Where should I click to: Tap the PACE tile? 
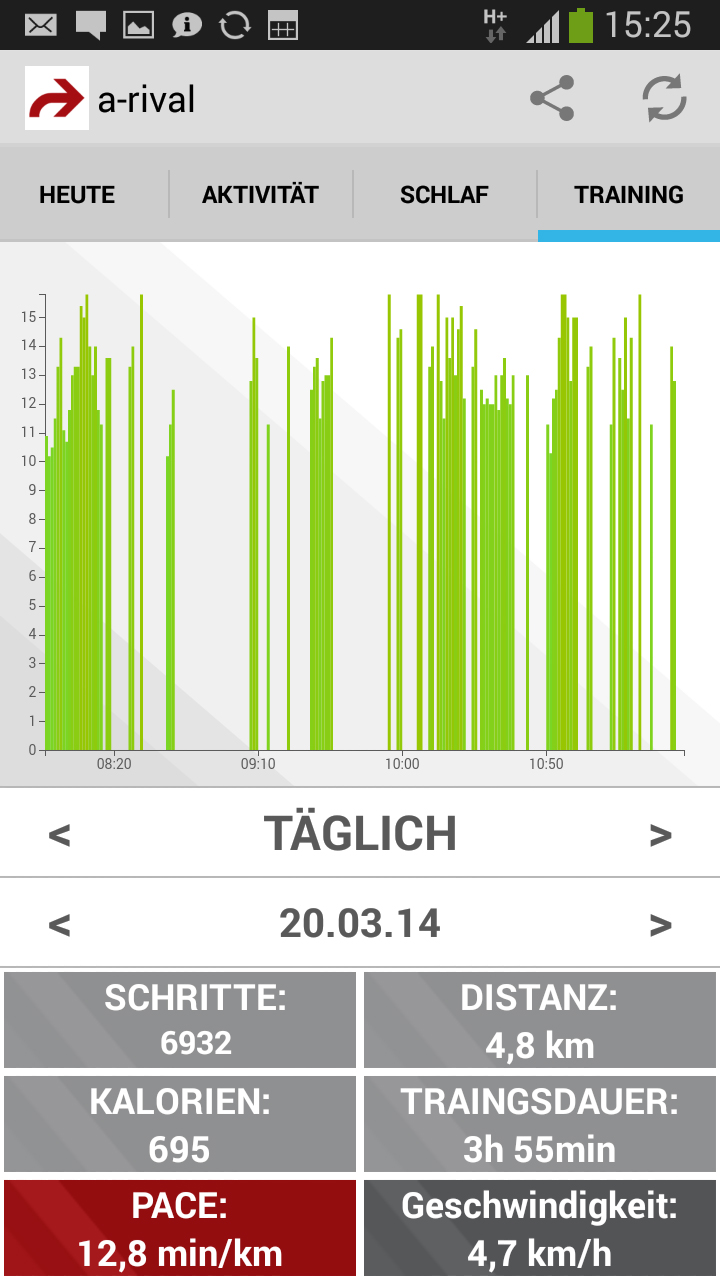(180, 1229)
